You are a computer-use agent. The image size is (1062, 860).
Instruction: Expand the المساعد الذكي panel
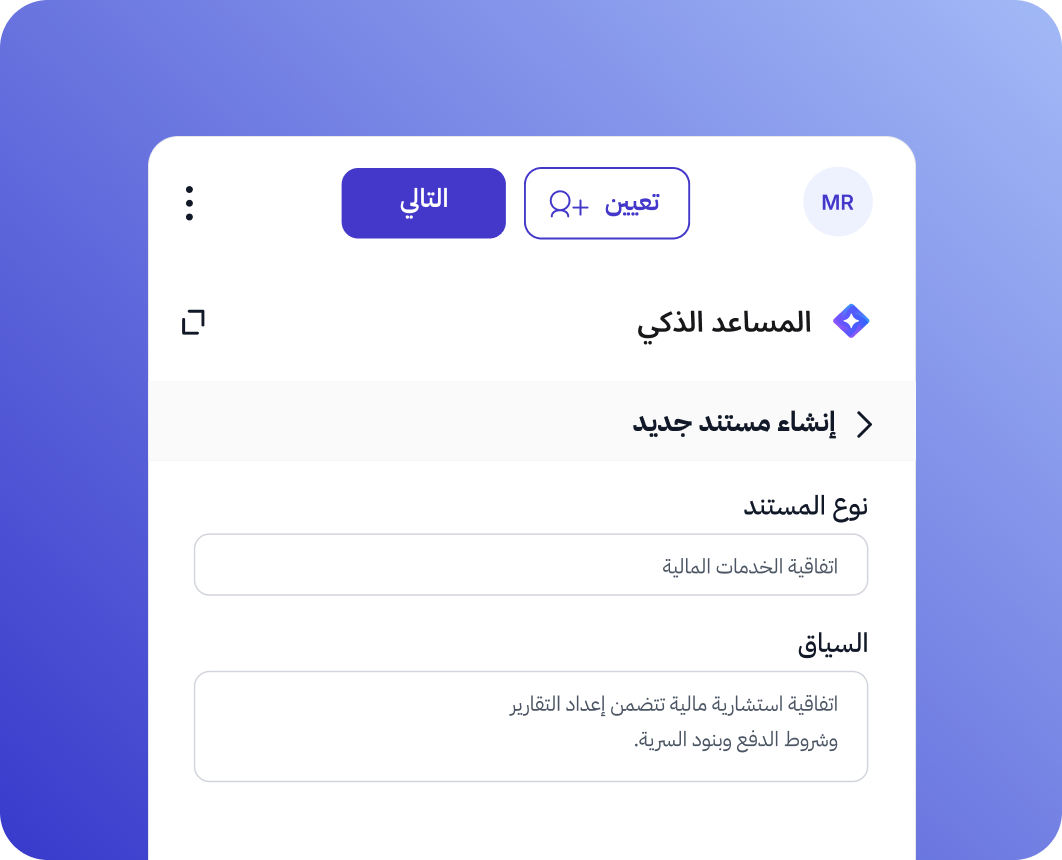[x=193, y=322]
